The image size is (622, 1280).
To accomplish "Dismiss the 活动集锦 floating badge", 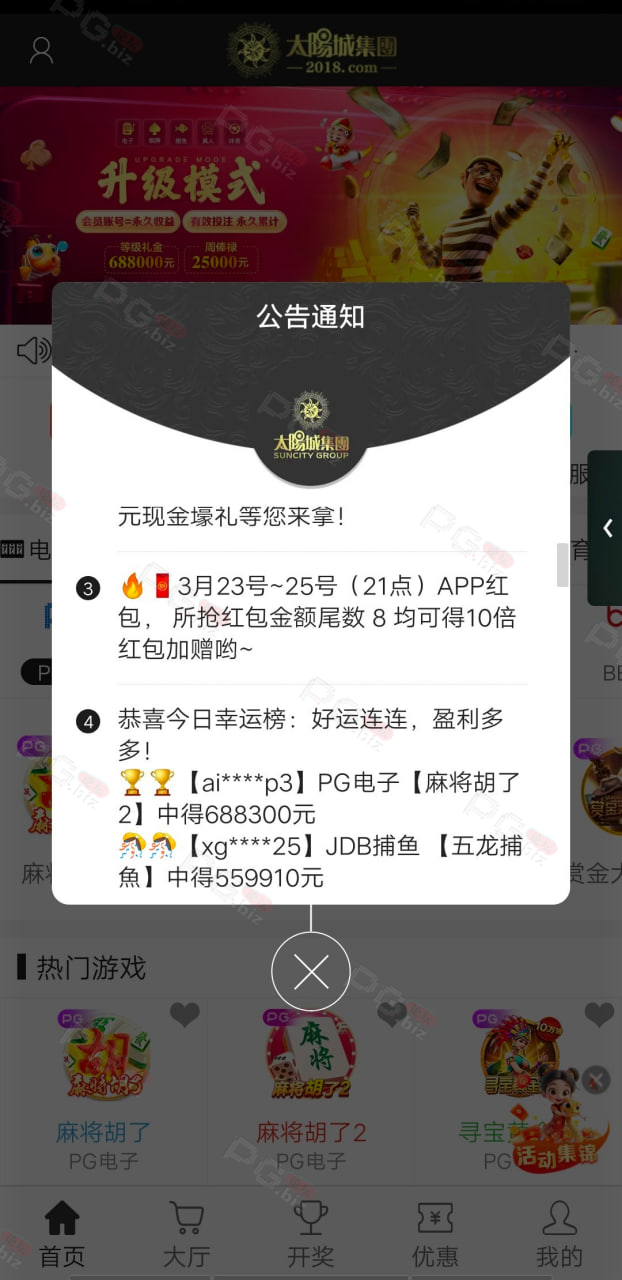I will (x=596, y=1079).
